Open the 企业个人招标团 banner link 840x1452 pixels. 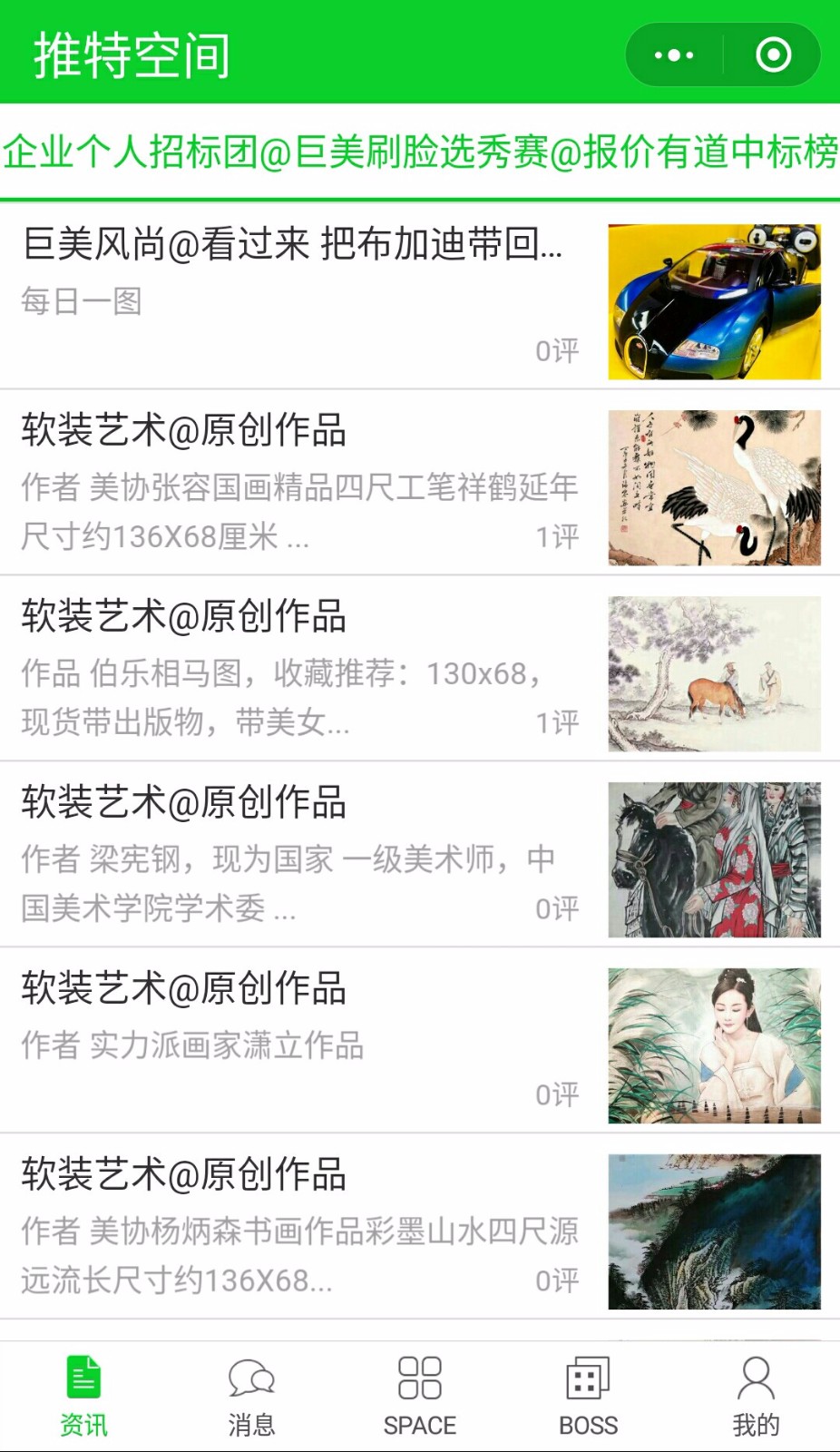tap(420, 152)
